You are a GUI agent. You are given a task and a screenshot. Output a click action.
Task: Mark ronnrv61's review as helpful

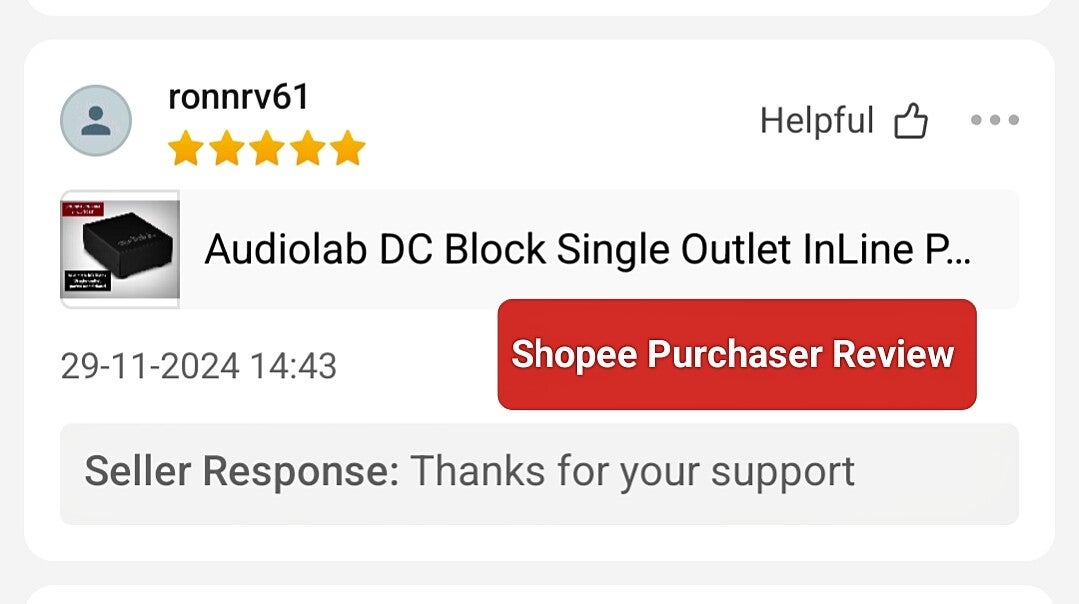click(910, 122)
